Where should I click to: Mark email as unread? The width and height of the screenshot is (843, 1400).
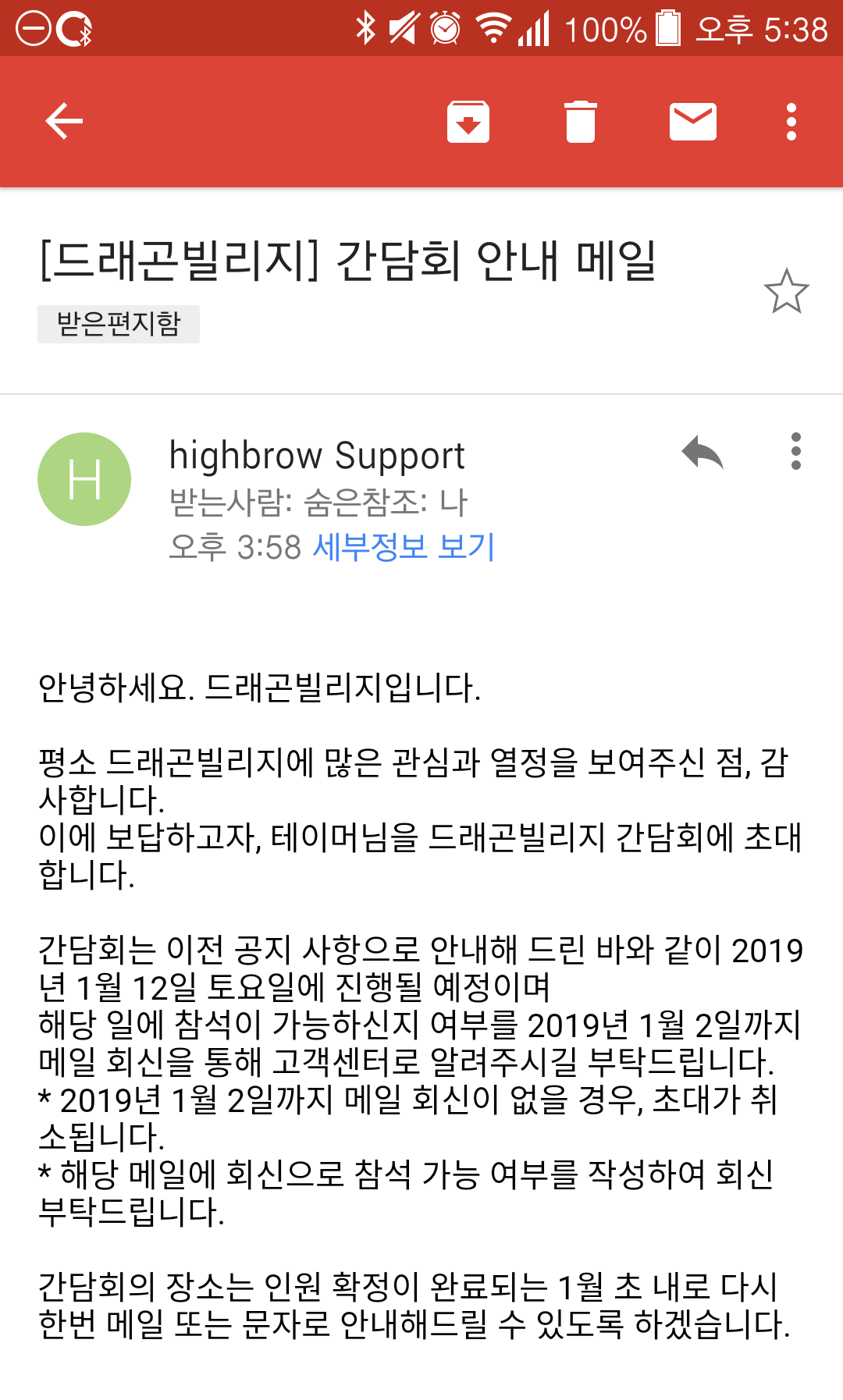click(692, 122)
